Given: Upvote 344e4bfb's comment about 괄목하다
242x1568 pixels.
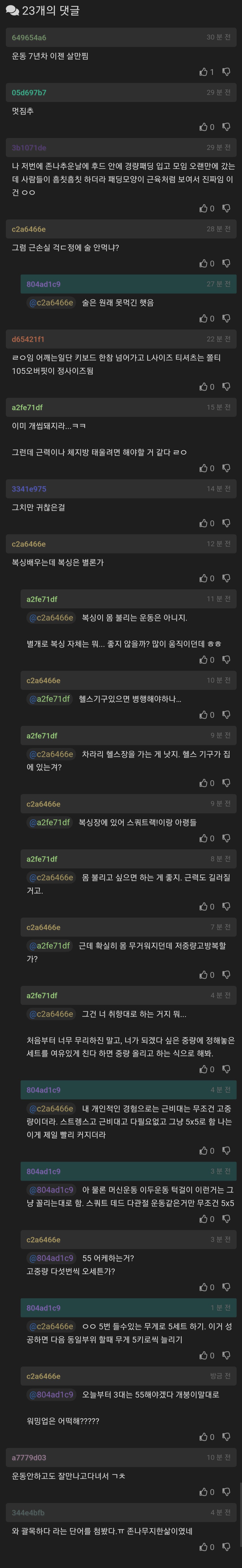Looking at the screenshot, I should point(204,1547).
